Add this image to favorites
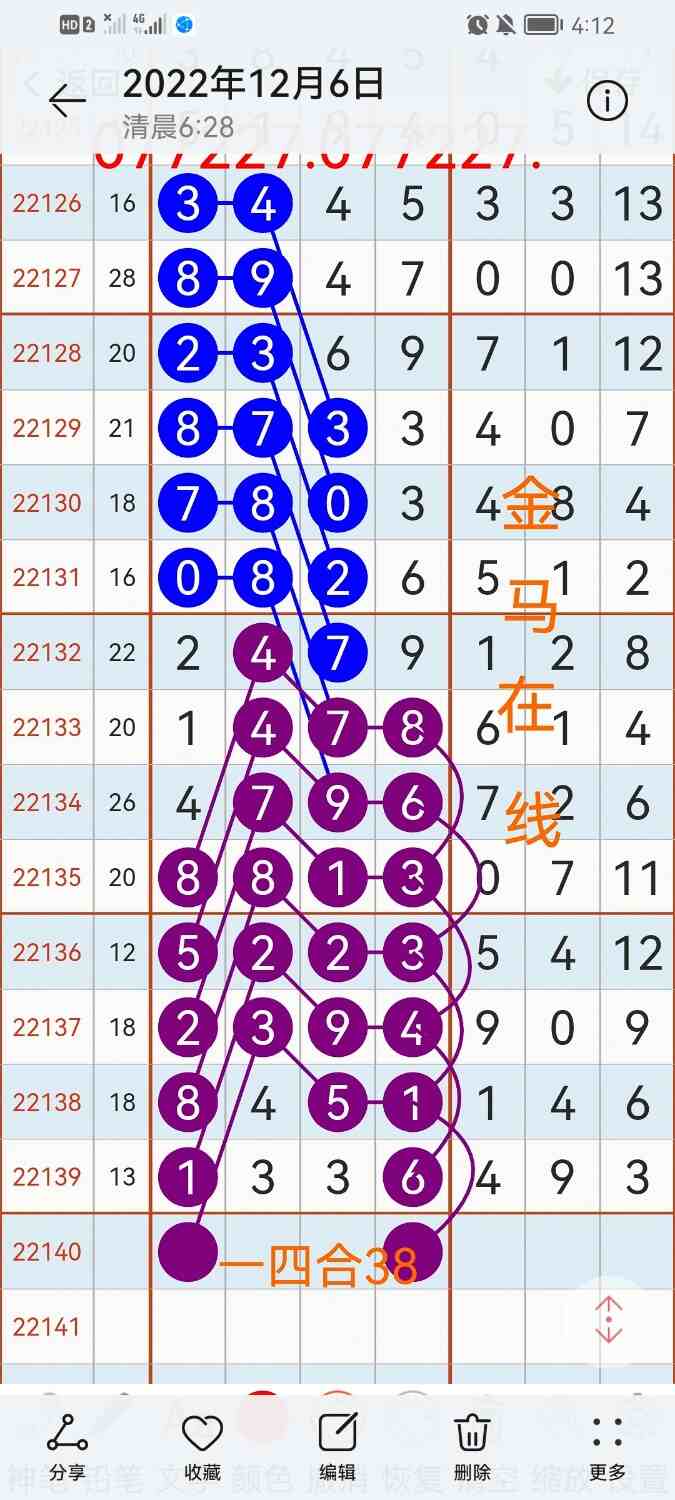The image size is (675, 1500). click(x=202, y=1446)
